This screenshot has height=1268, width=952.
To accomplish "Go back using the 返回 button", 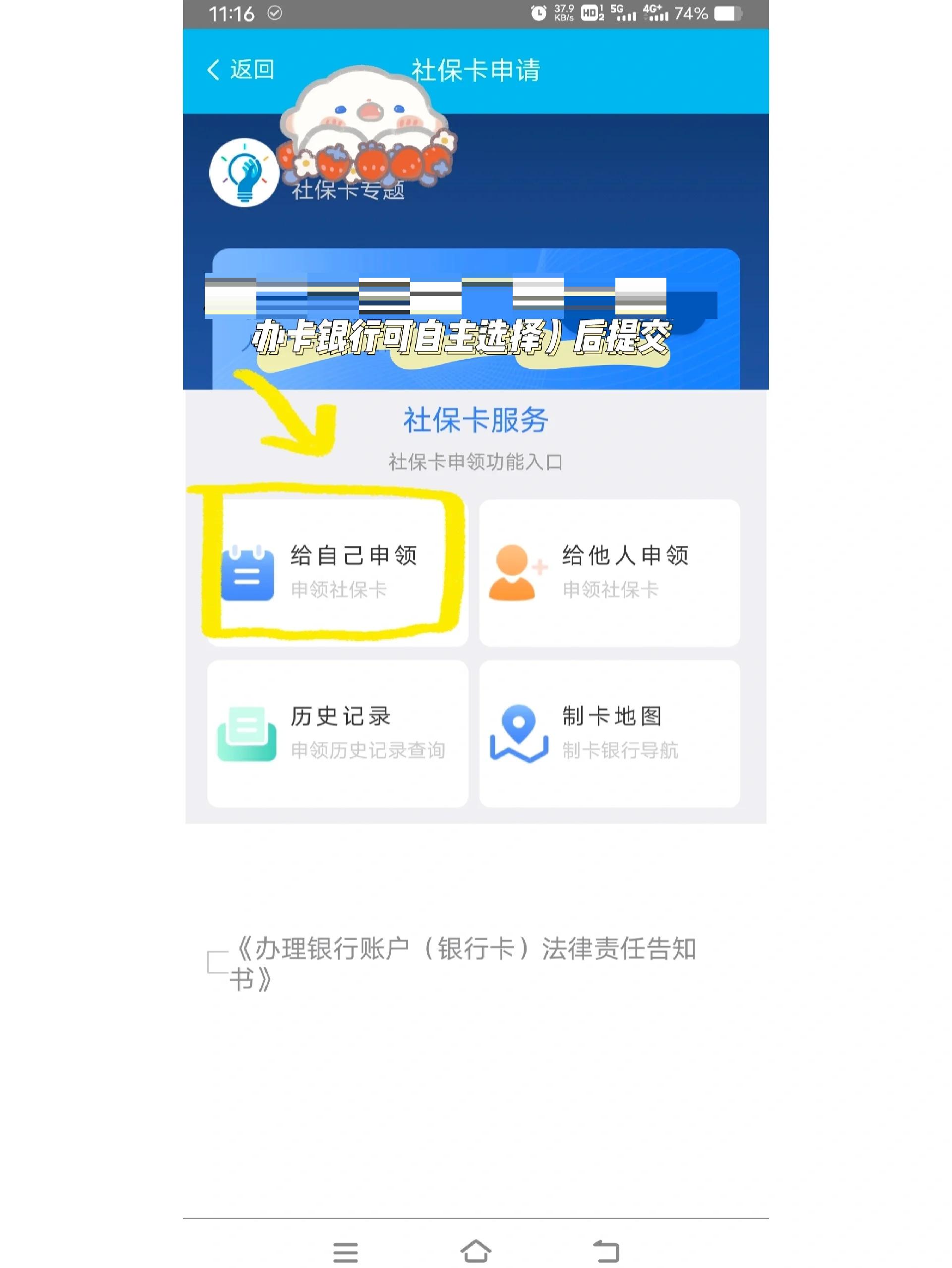I will coord(239,70).
